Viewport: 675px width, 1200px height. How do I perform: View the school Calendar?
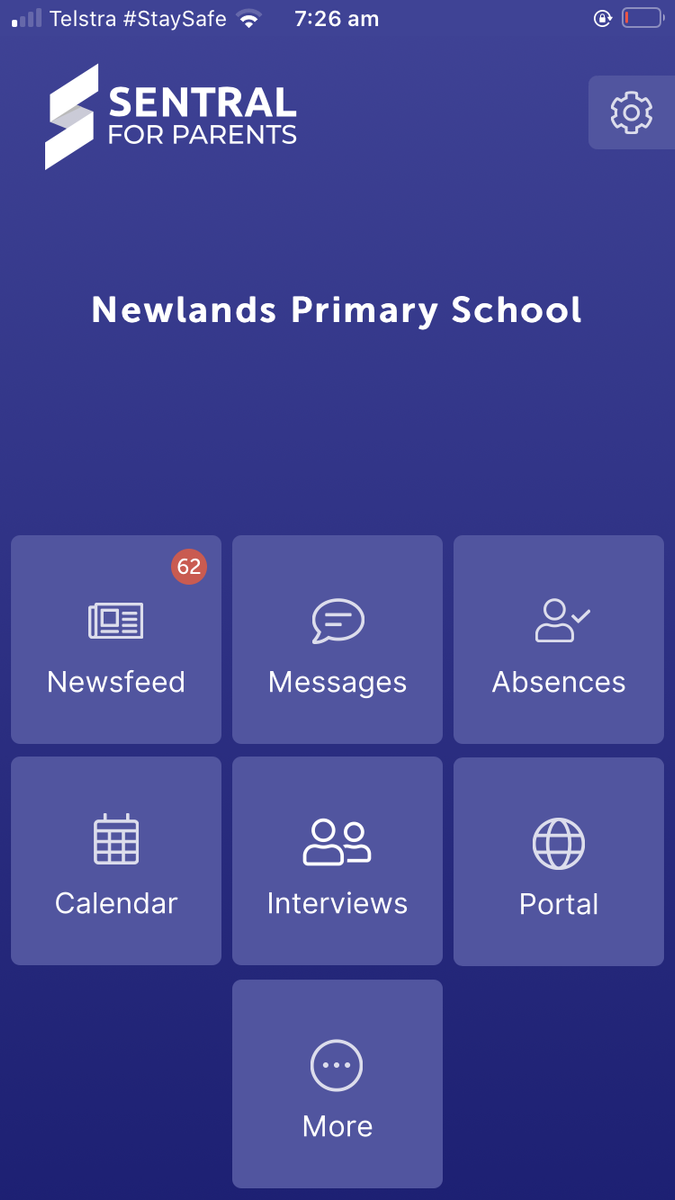click(x=116, y=861)
